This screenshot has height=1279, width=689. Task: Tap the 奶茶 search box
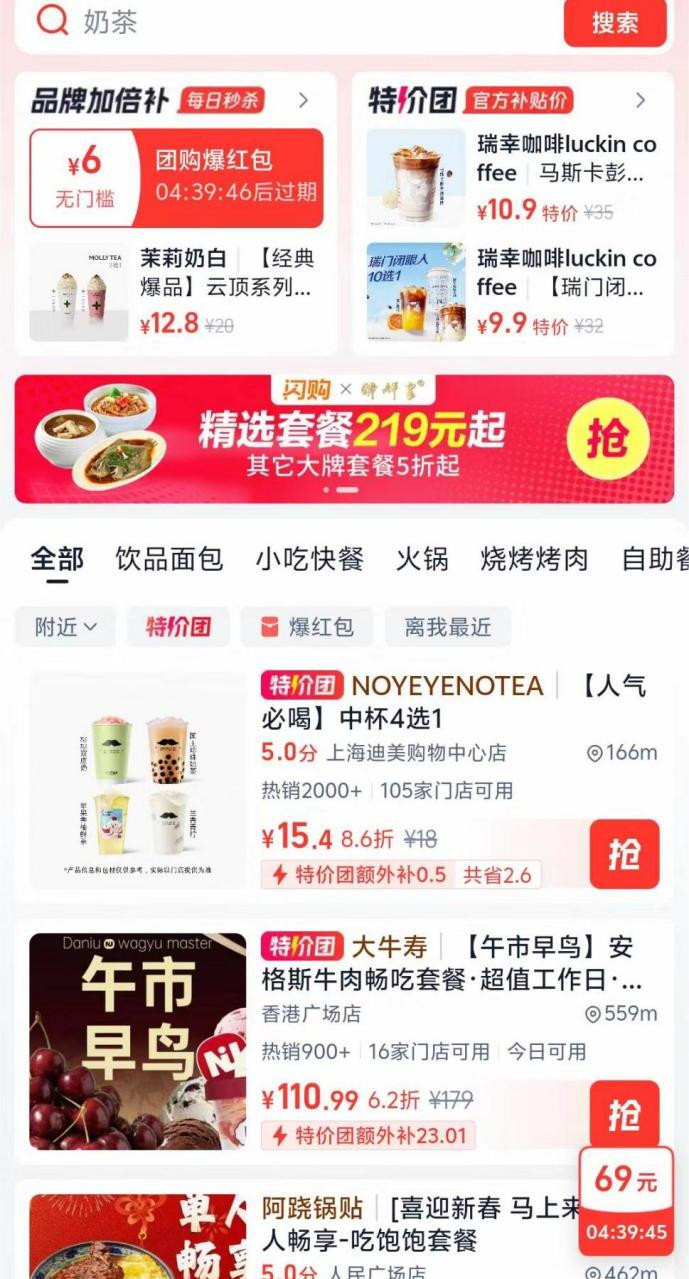coord(300,22)
